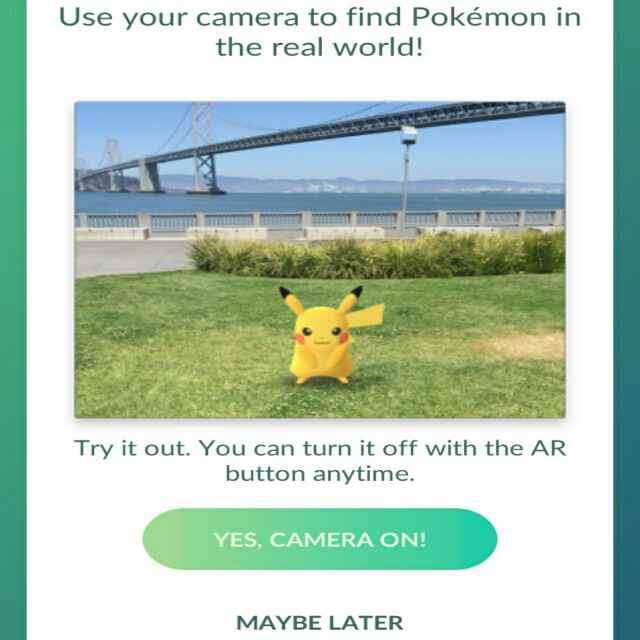Choose Maybe Later to skip AR
Screen dimensions: 640x640
click(319, 621)
